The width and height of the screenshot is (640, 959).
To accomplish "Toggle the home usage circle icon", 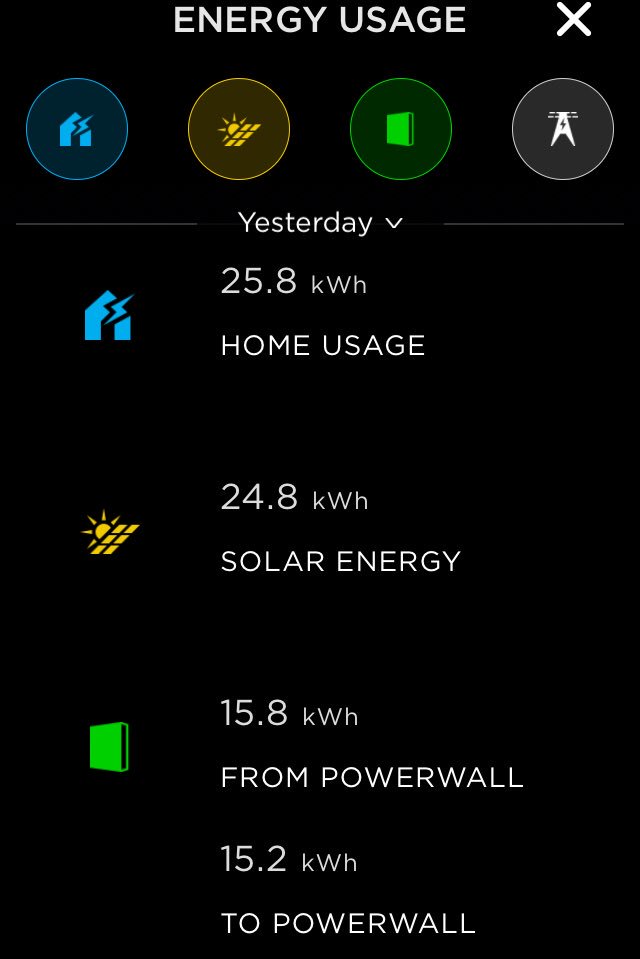I will [77, 129].
